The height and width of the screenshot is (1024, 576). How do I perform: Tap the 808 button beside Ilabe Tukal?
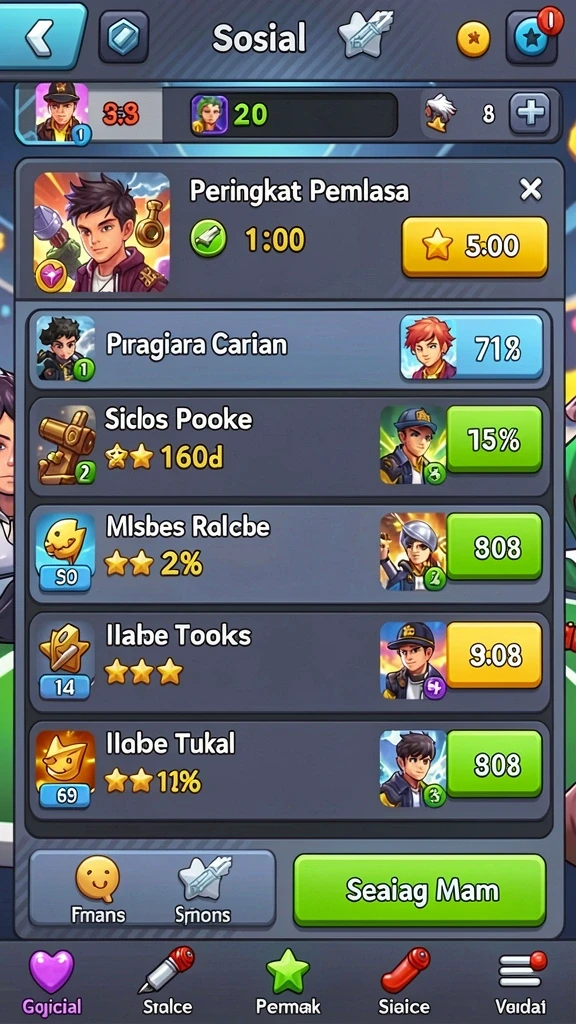pyautogui.click(x=494, y=763)
